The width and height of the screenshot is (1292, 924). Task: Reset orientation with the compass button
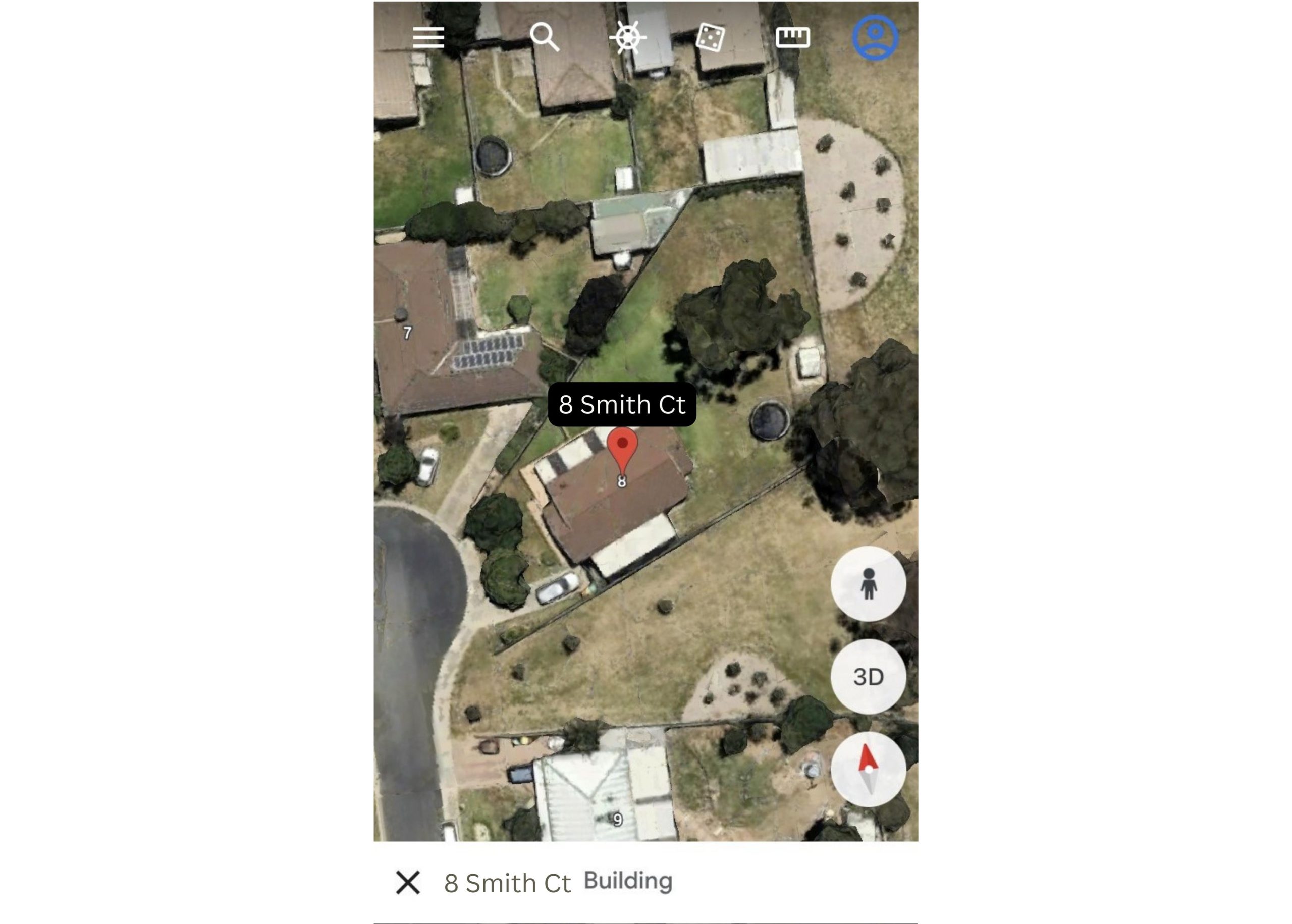point(868,769)
